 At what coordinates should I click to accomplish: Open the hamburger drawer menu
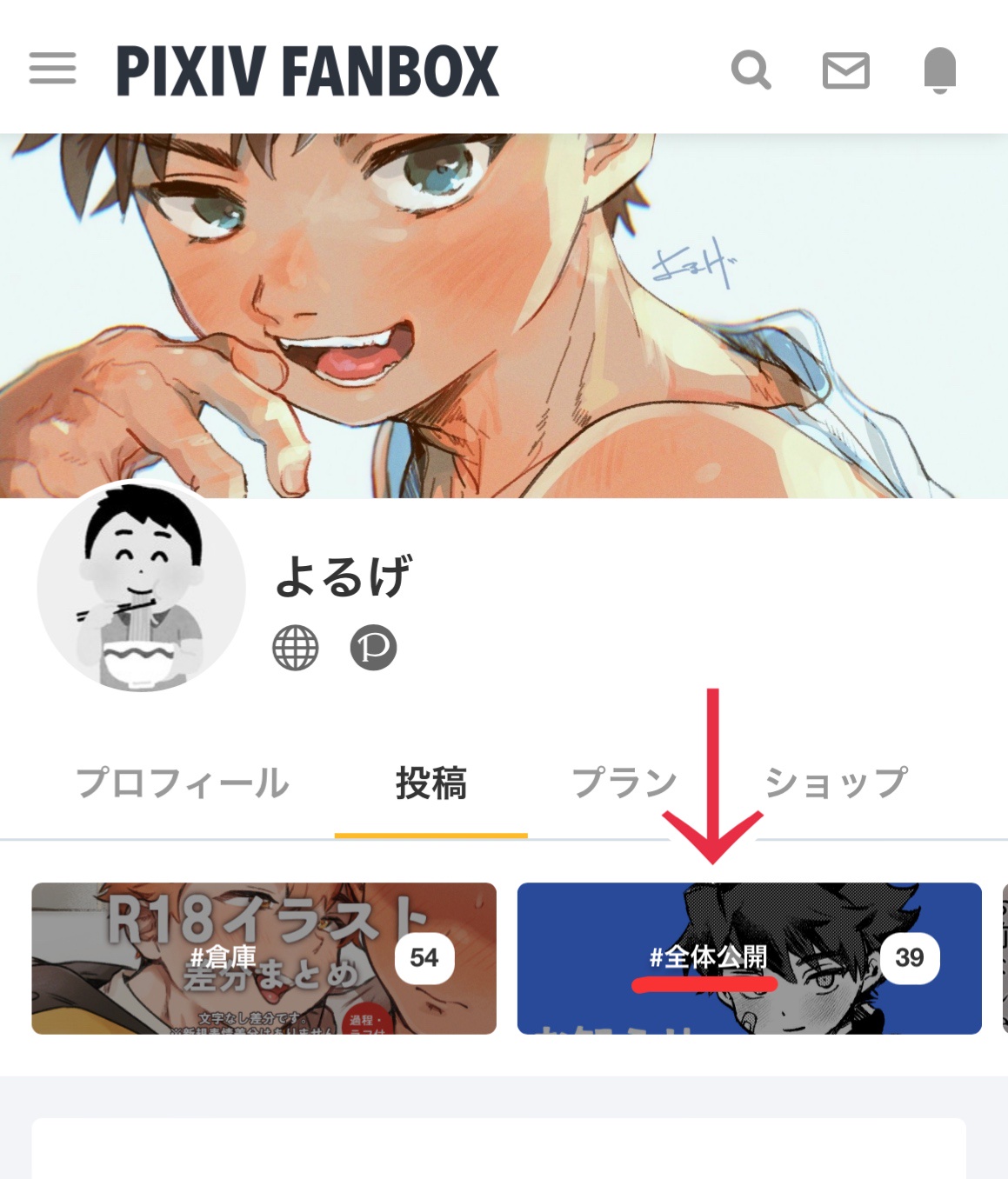(52, 69)
